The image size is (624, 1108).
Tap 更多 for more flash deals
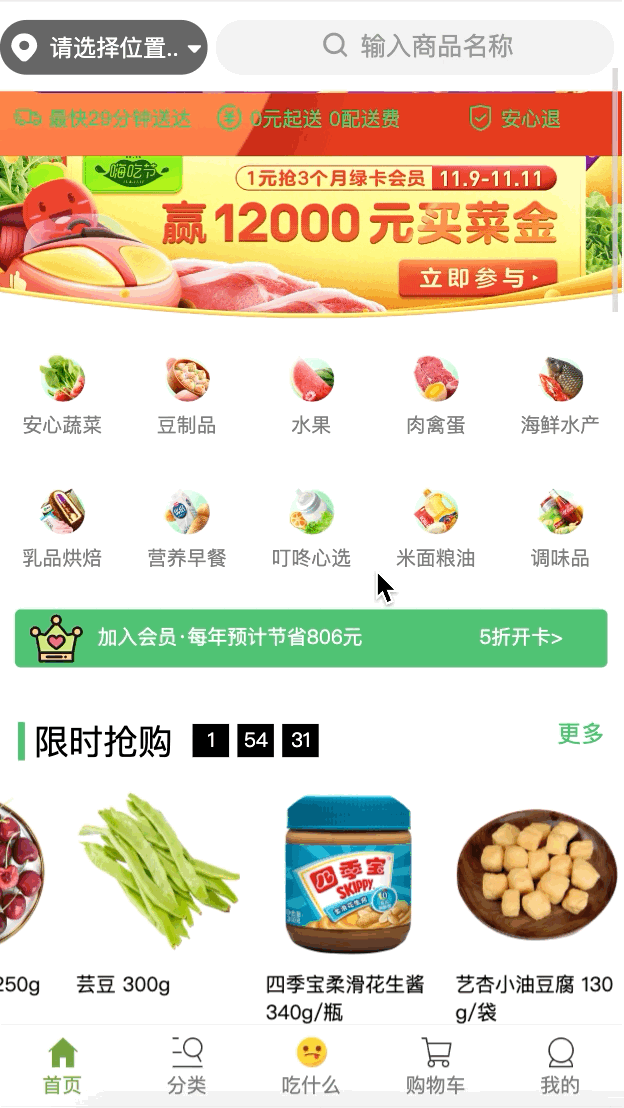(580, 734)
